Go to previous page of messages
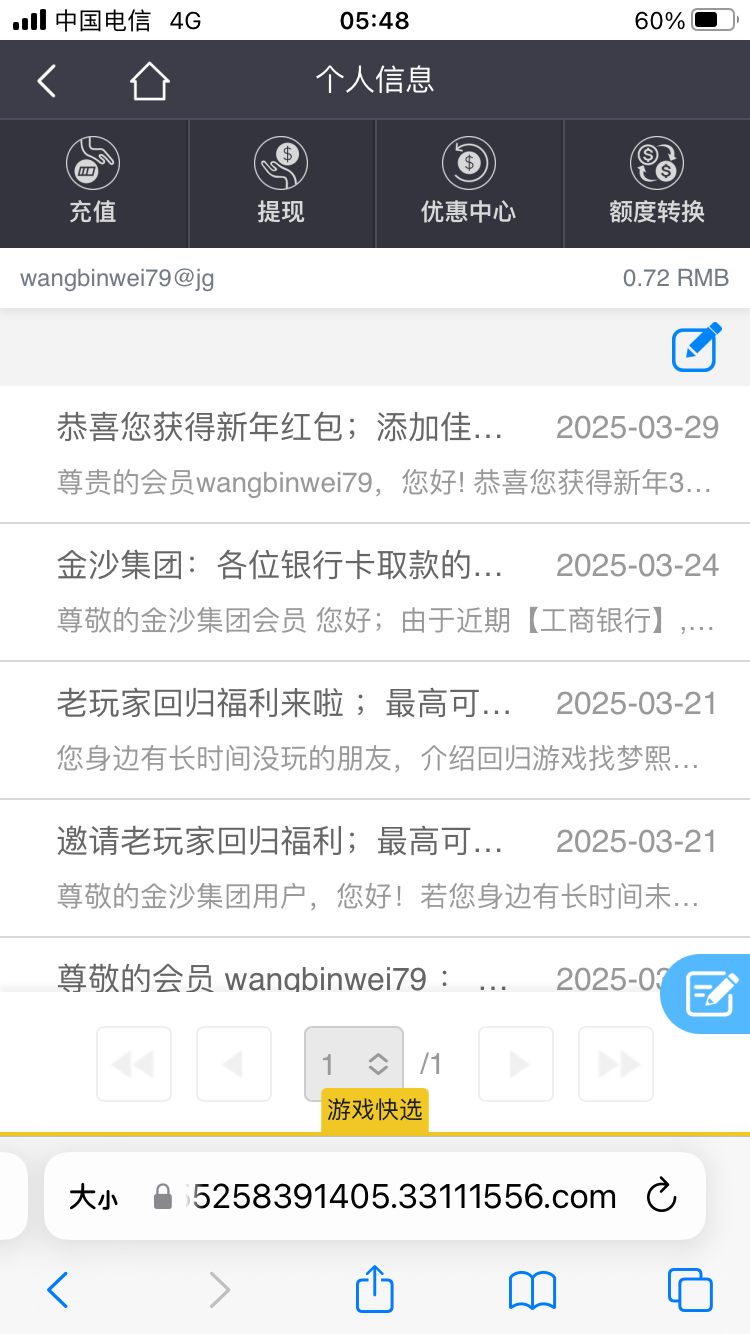This screenshot has width=750, height=1334. point(234,1064)
